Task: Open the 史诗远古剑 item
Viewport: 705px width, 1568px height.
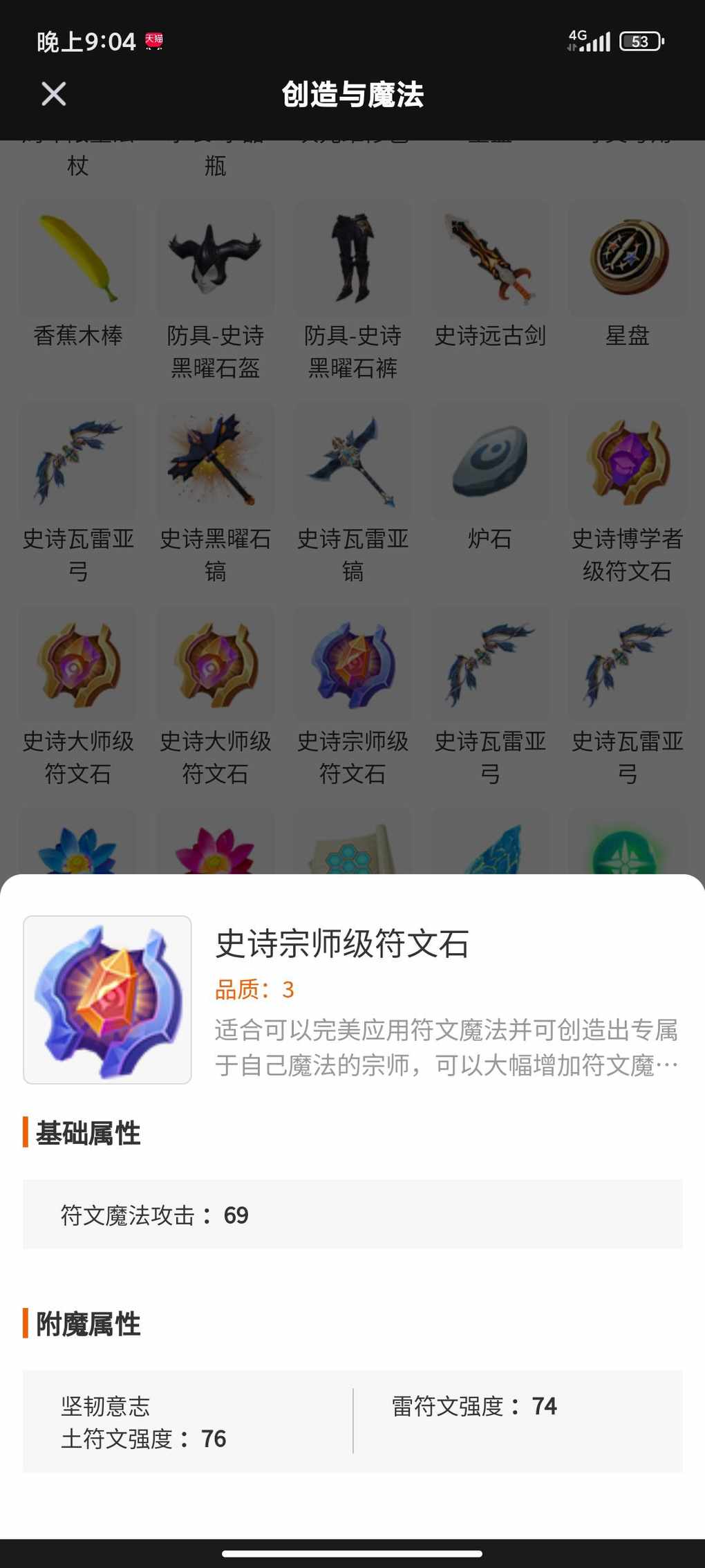Action: tap(490, 259)
